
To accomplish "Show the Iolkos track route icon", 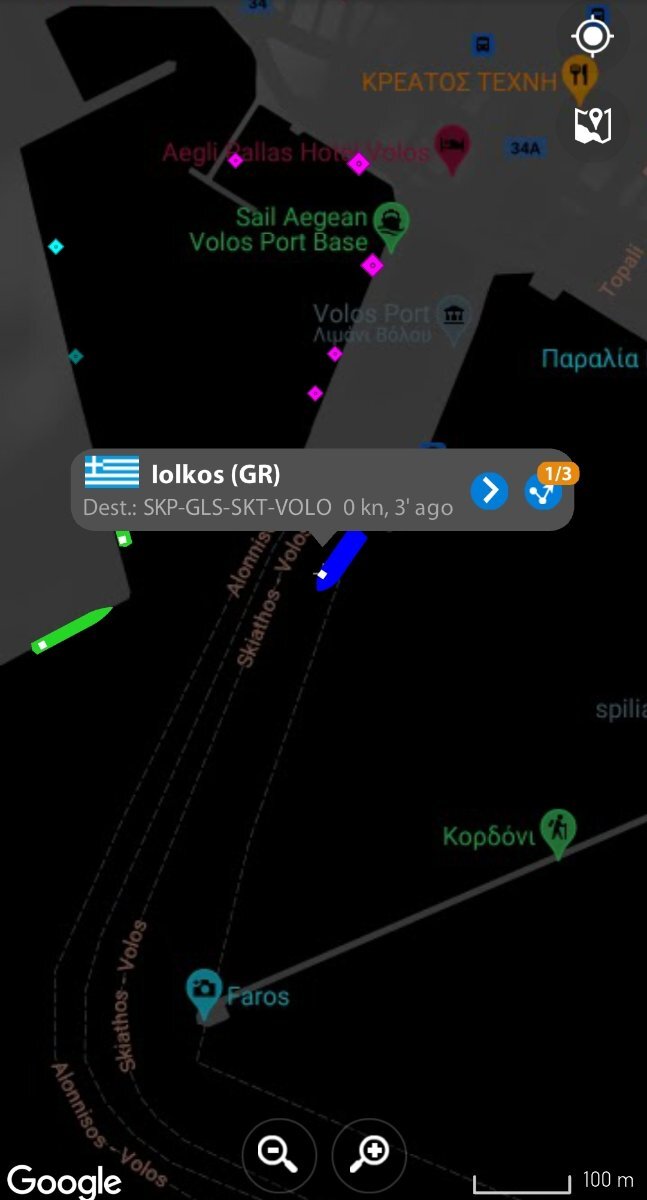I will (544, 491).
